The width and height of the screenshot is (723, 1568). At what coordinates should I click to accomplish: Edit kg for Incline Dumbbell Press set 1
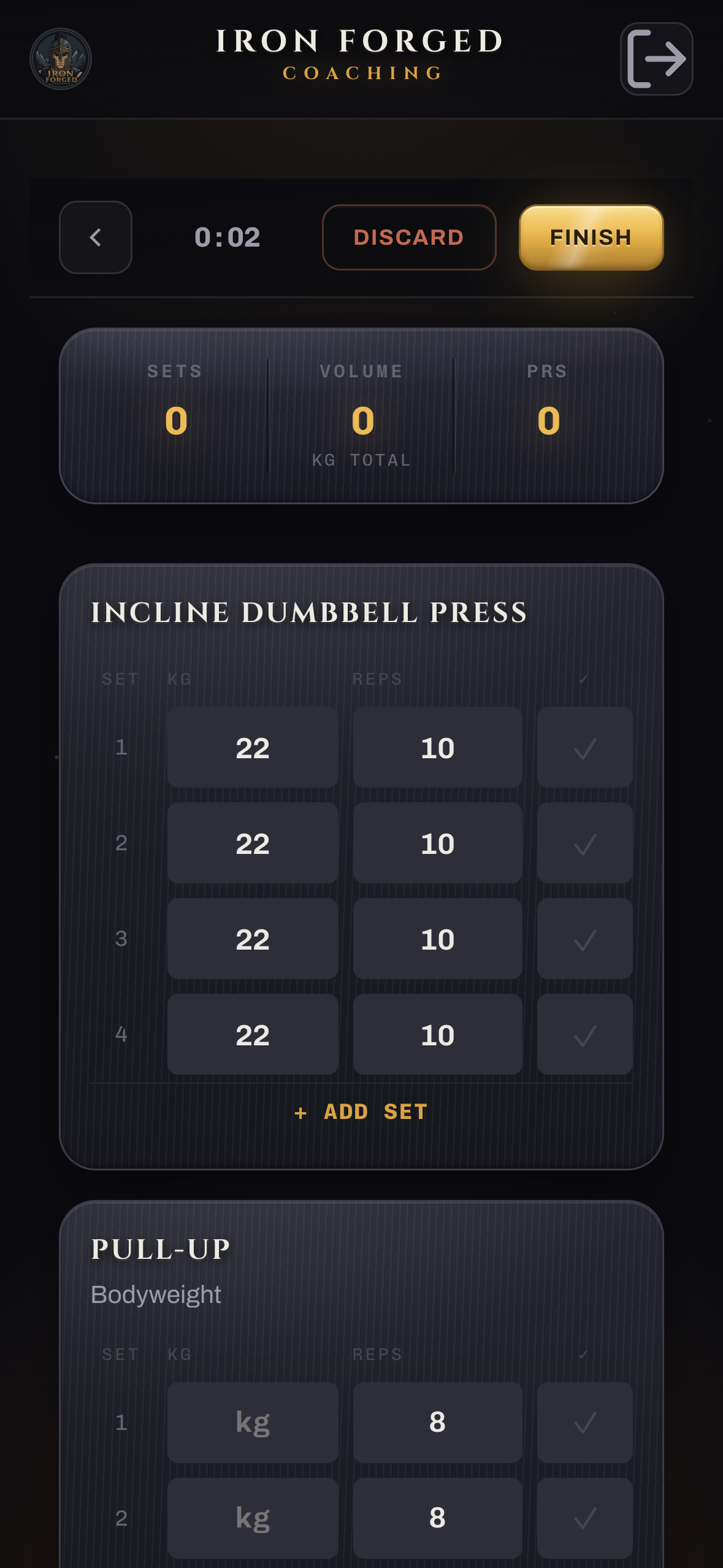[x=253, y=747]
